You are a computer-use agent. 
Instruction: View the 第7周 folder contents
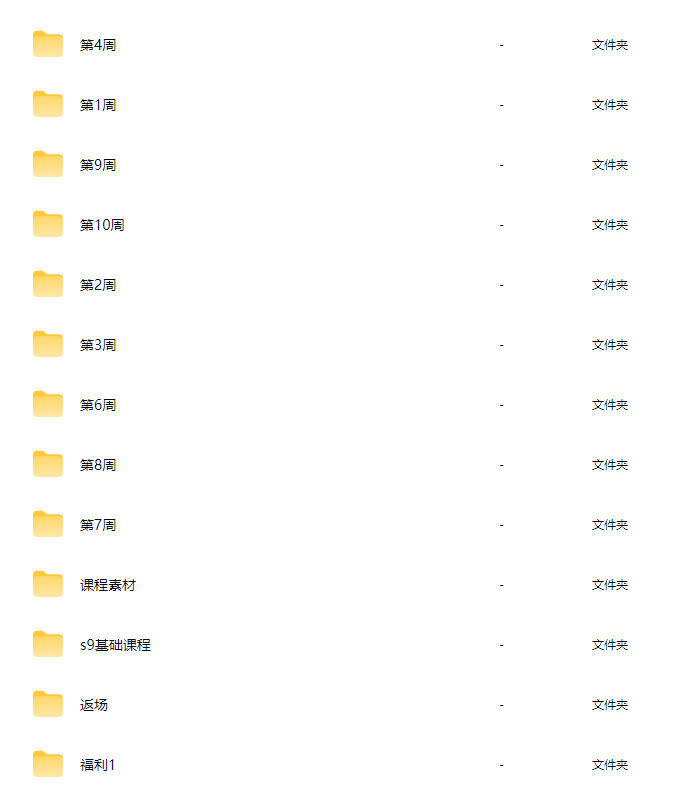point(98,525)
